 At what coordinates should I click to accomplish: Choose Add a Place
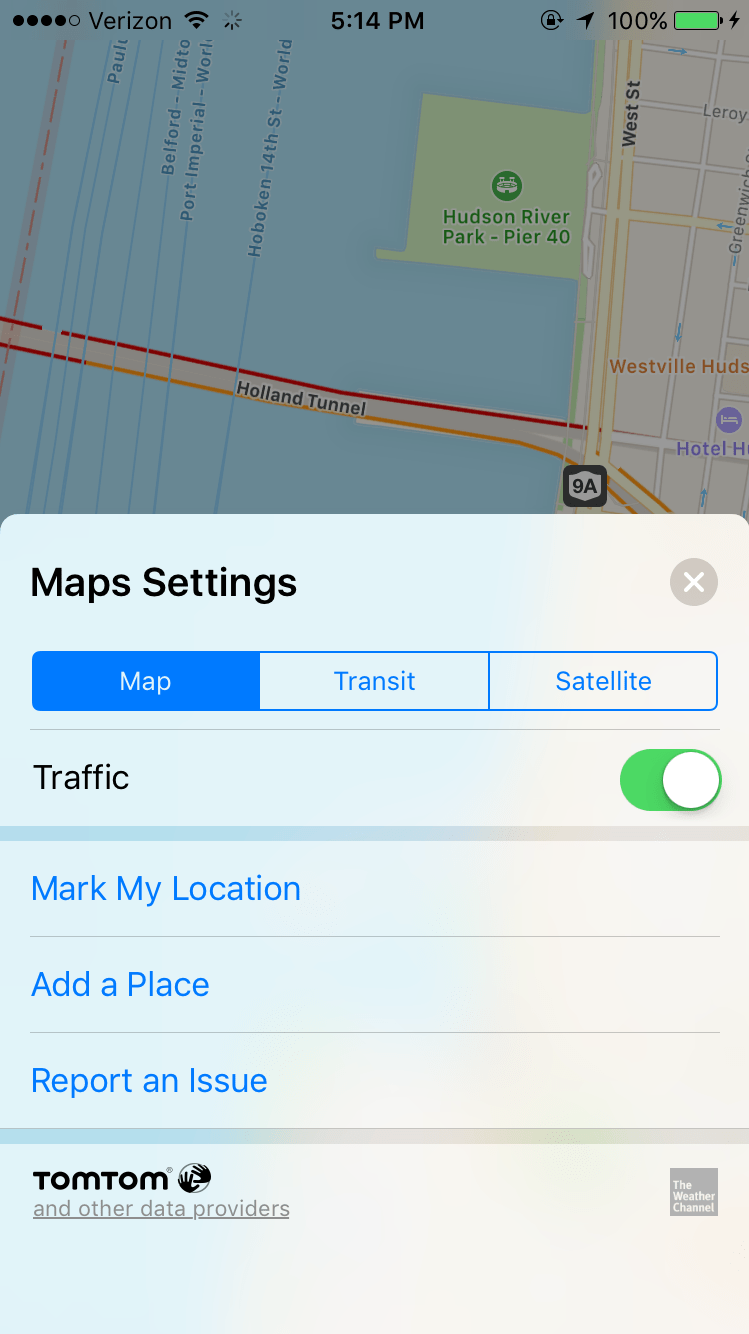tap(120, 985)
